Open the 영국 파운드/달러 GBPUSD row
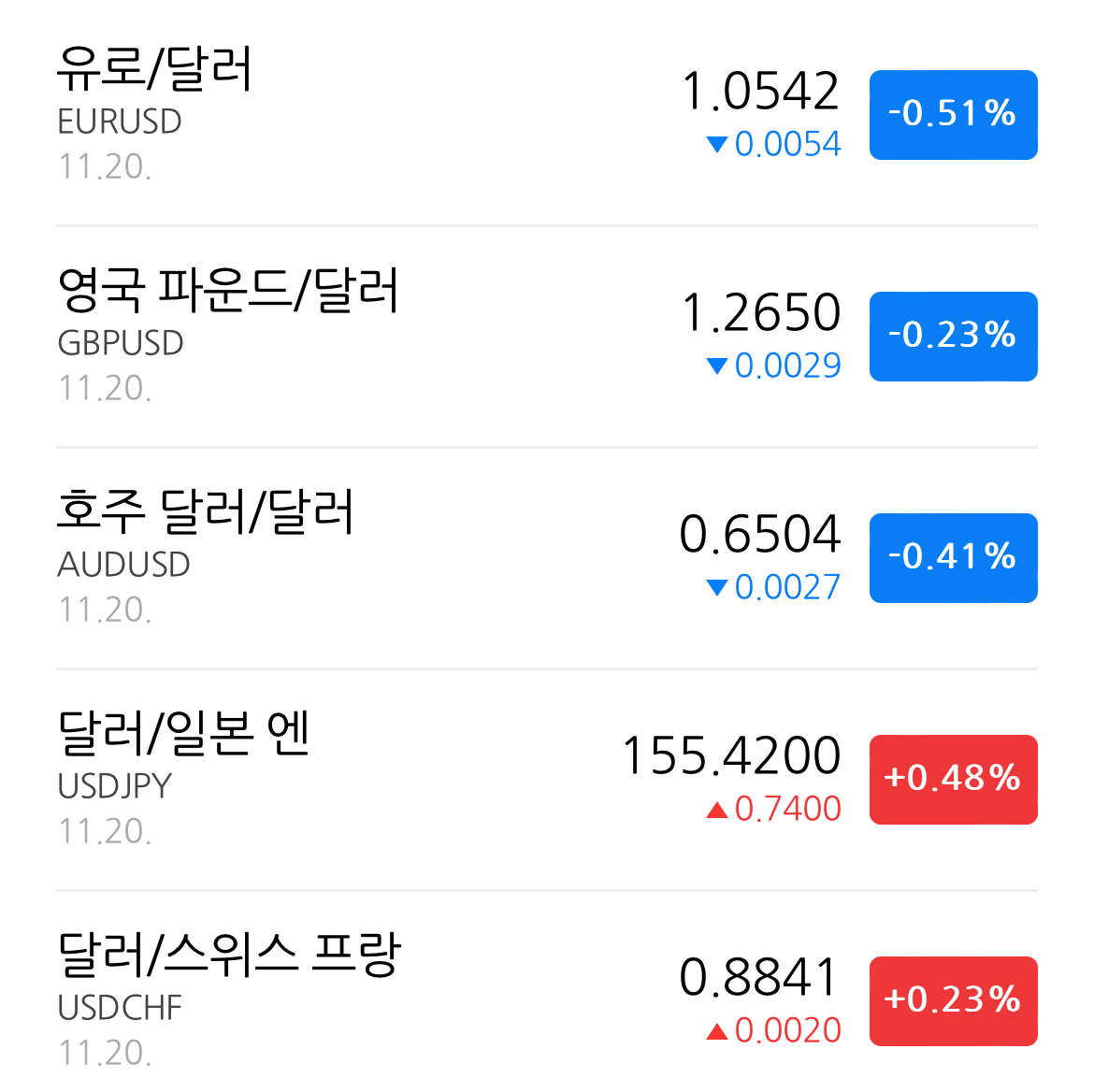Screen dimensions: 1094x1092 pyautogui.click(x=547, y=337)
